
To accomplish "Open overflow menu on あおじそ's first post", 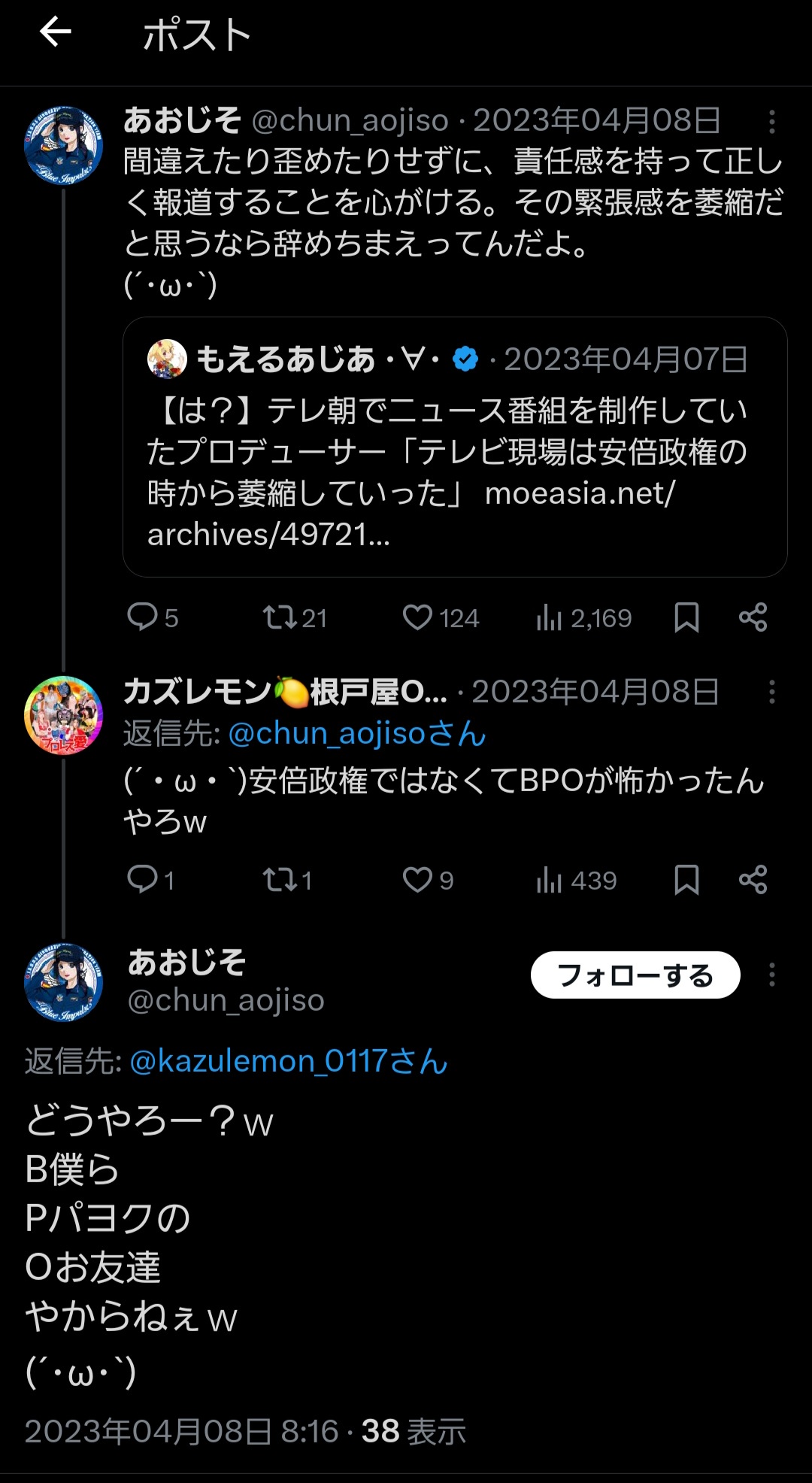I will tap(771, 122).
